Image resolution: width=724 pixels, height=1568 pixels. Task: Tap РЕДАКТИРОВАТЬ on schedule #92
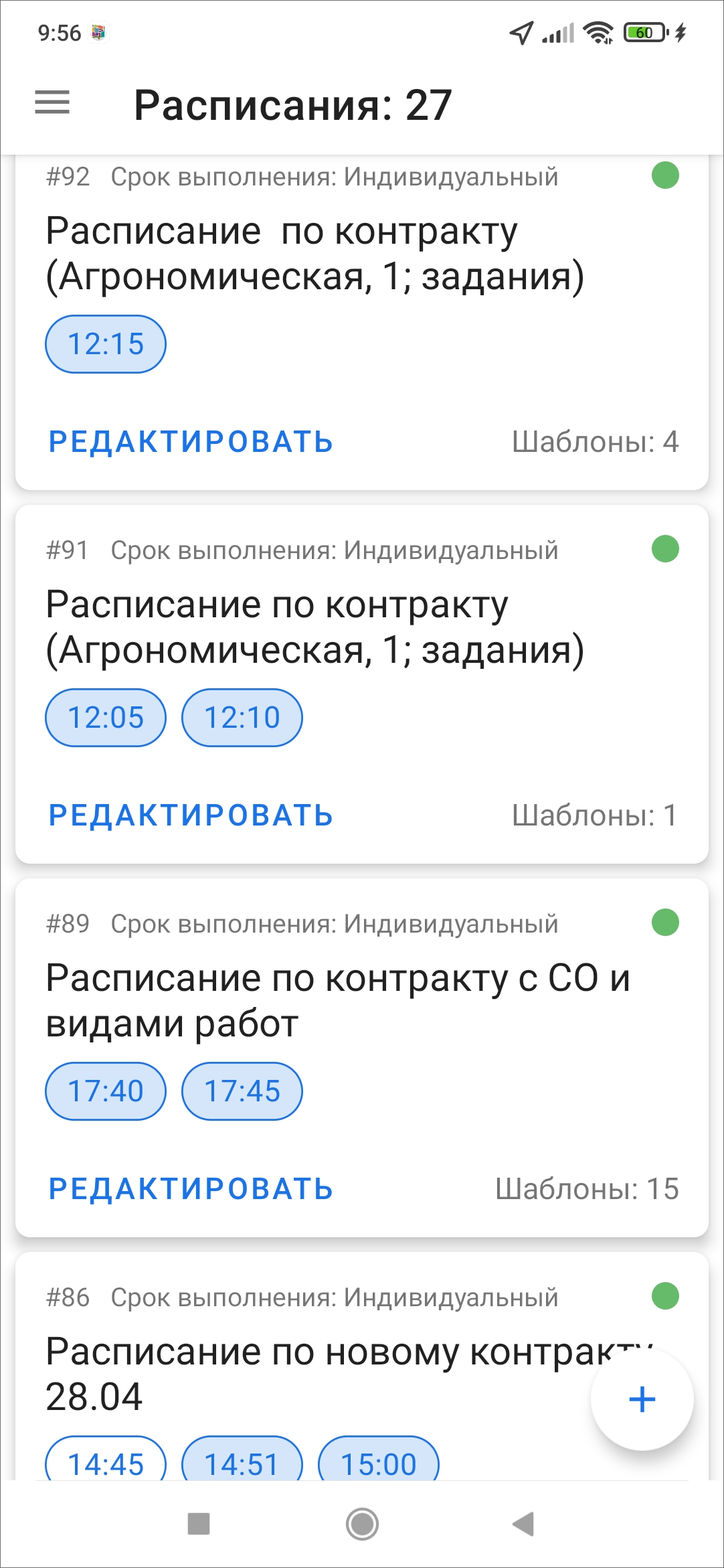click(x=191, y=443)
